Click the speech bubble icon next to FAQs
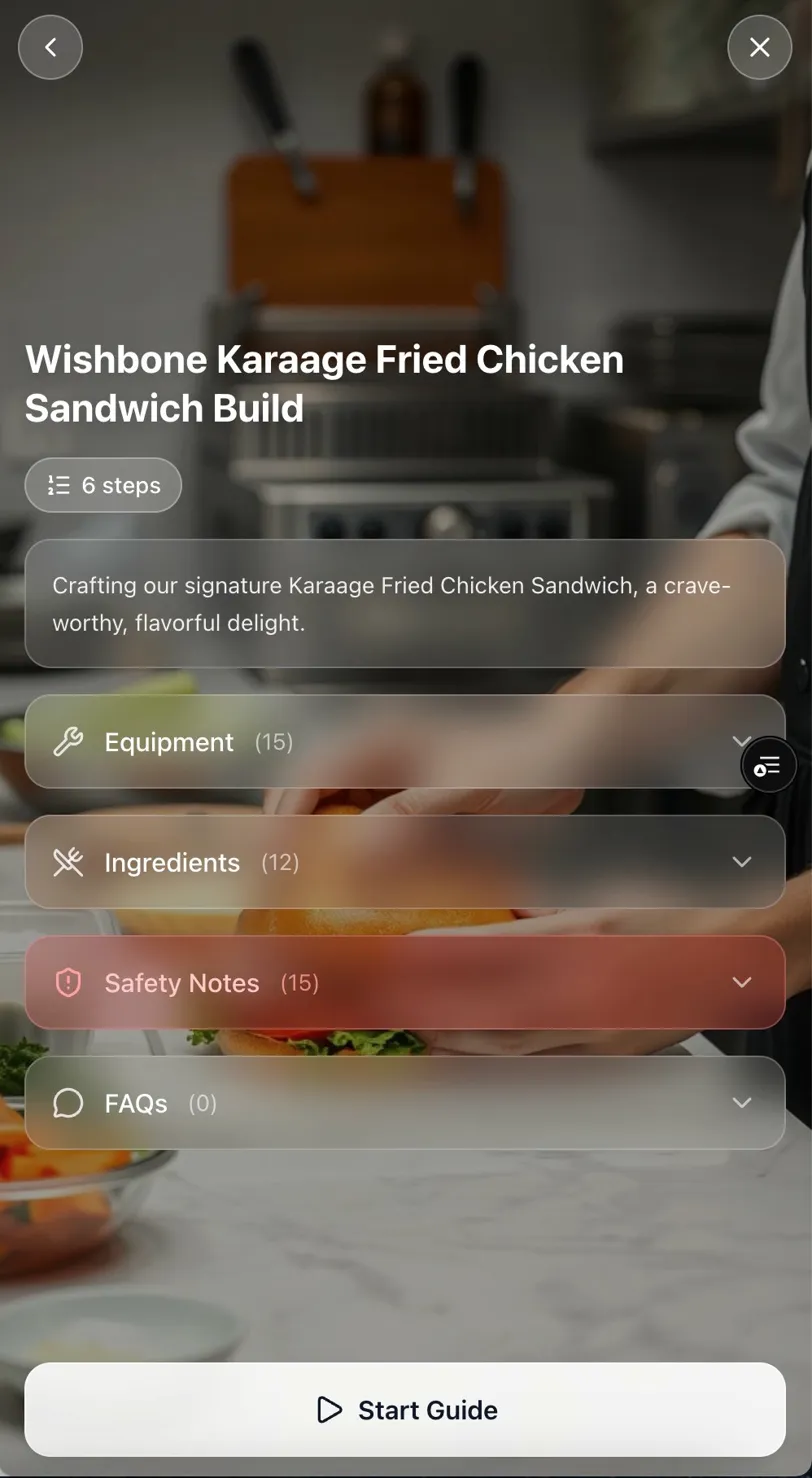The image size is (812, 1478). (x=66, y=1103)
